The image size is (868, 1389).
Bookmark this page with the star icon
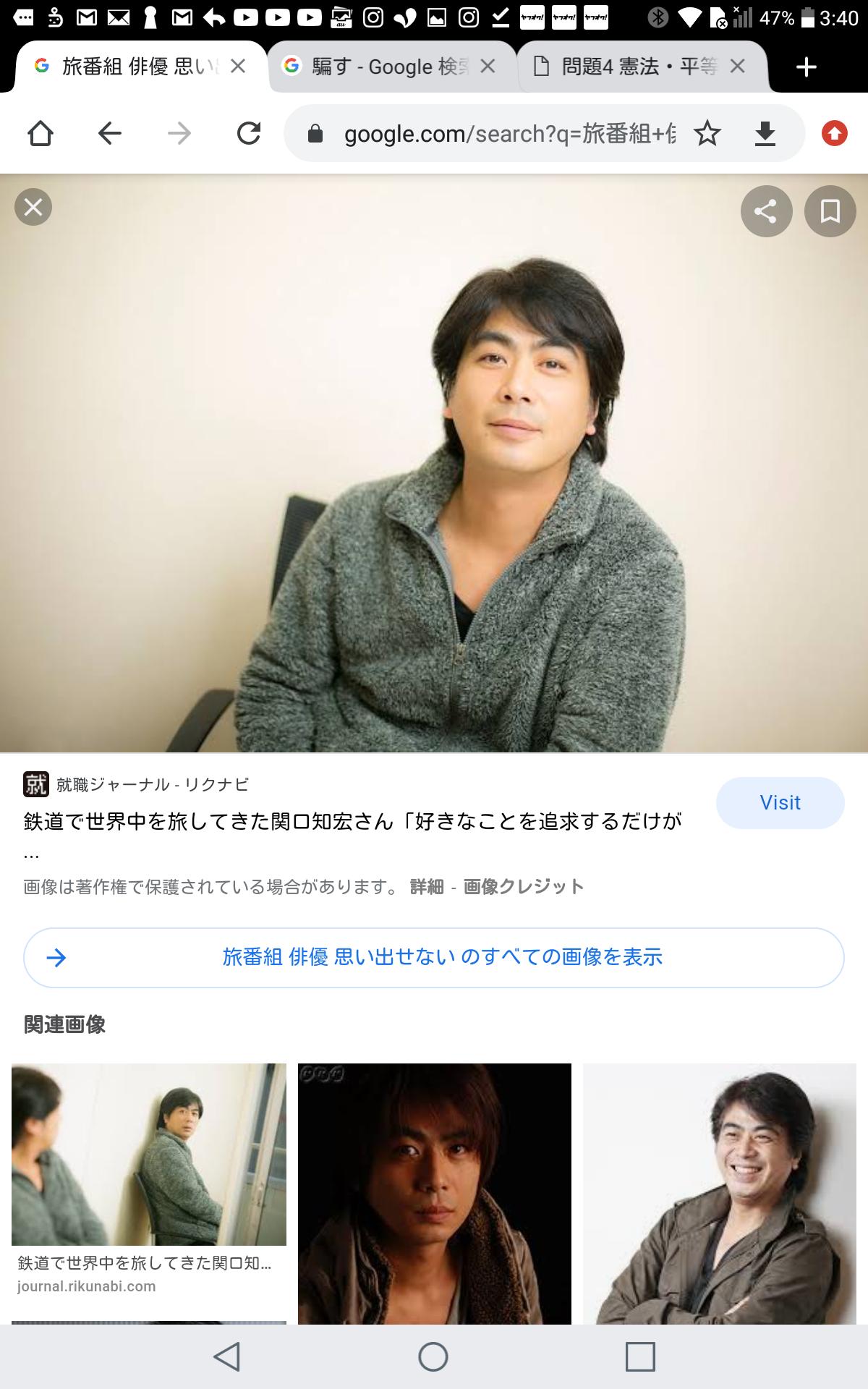(x=707, y=133)
